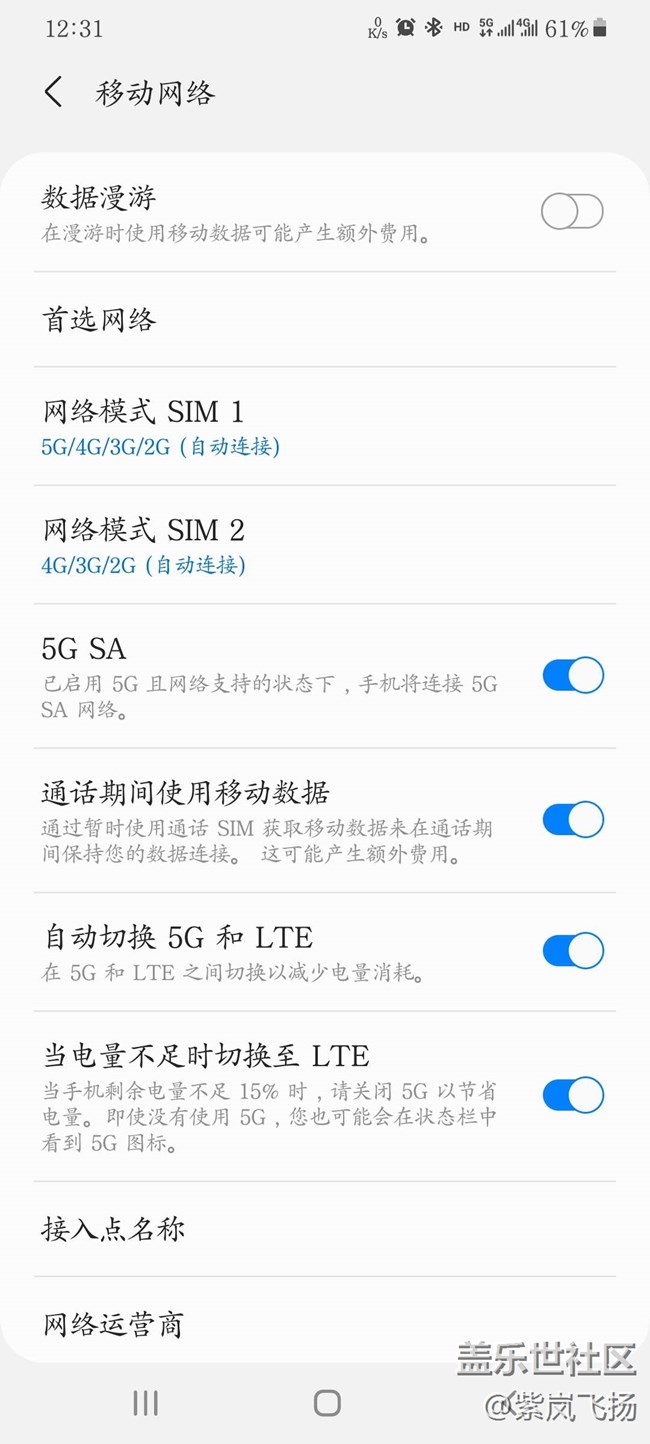The image size is (650, 1444).
Task: Toggle off 自动切换 5G 和 LTE
Action: (572, 951)
